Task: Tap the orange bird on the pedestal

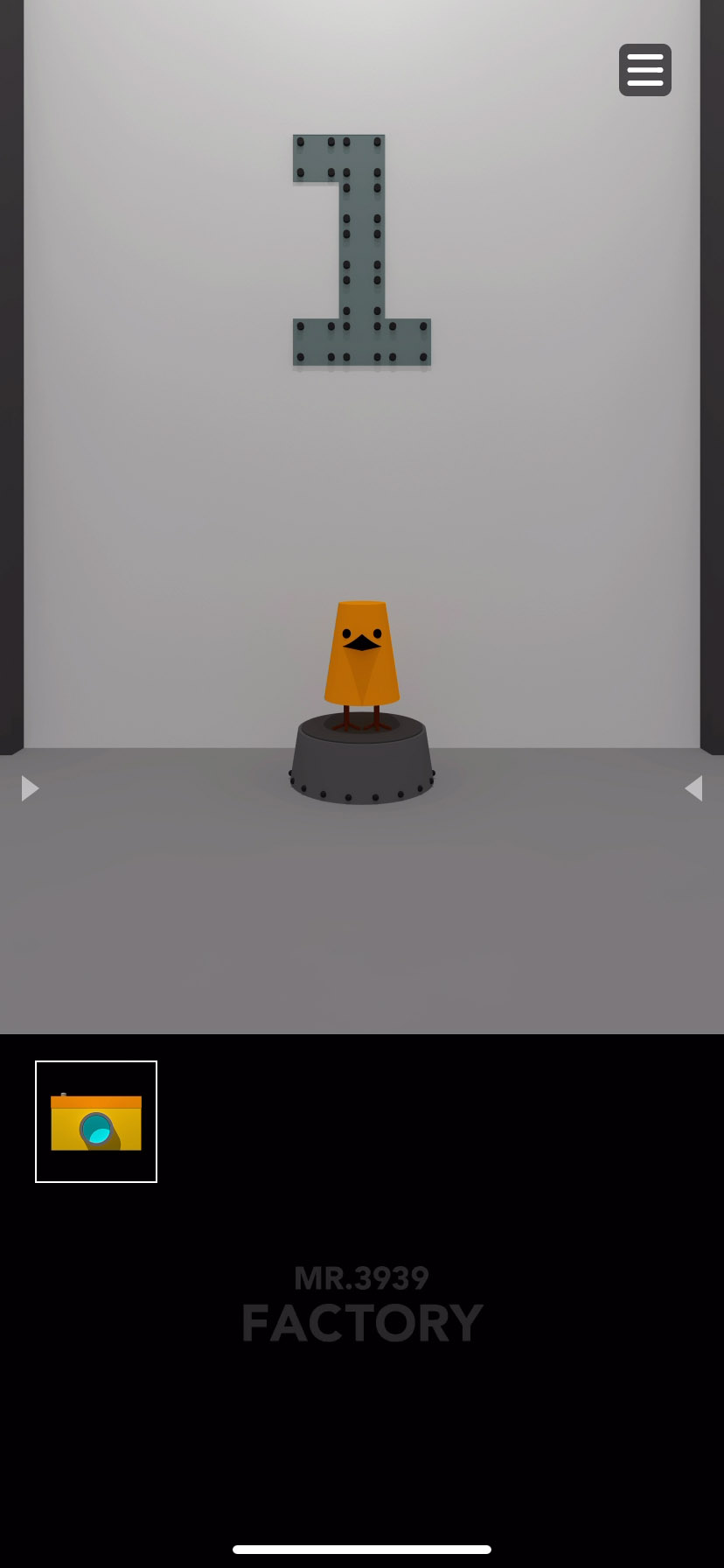Action: (x=362, y=656)
